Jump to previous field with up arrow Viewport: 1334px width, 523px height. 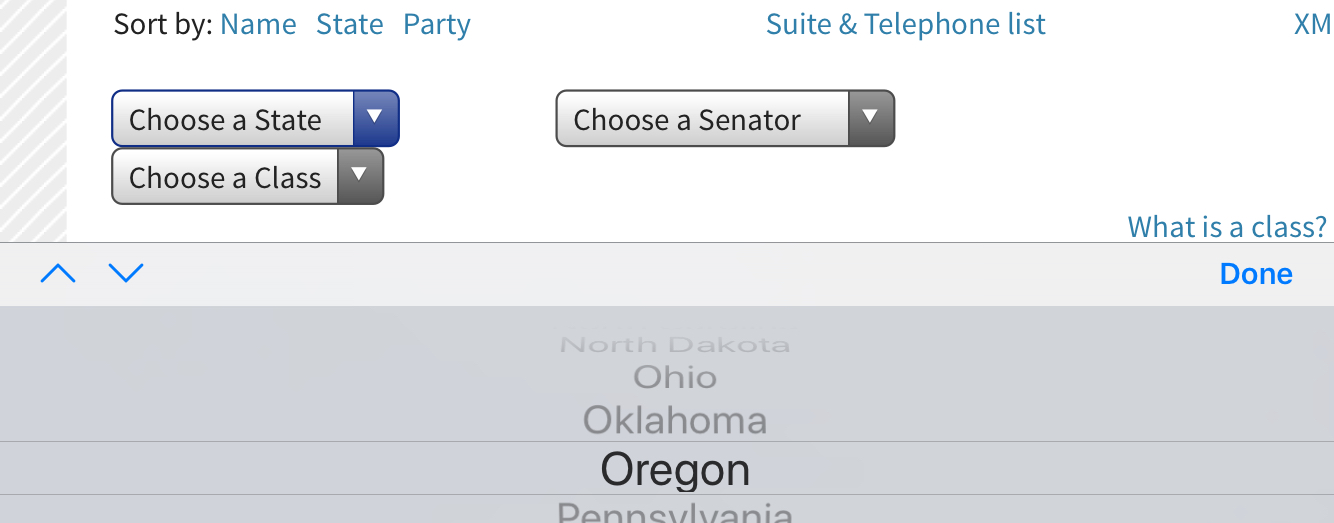pos(58,273)
